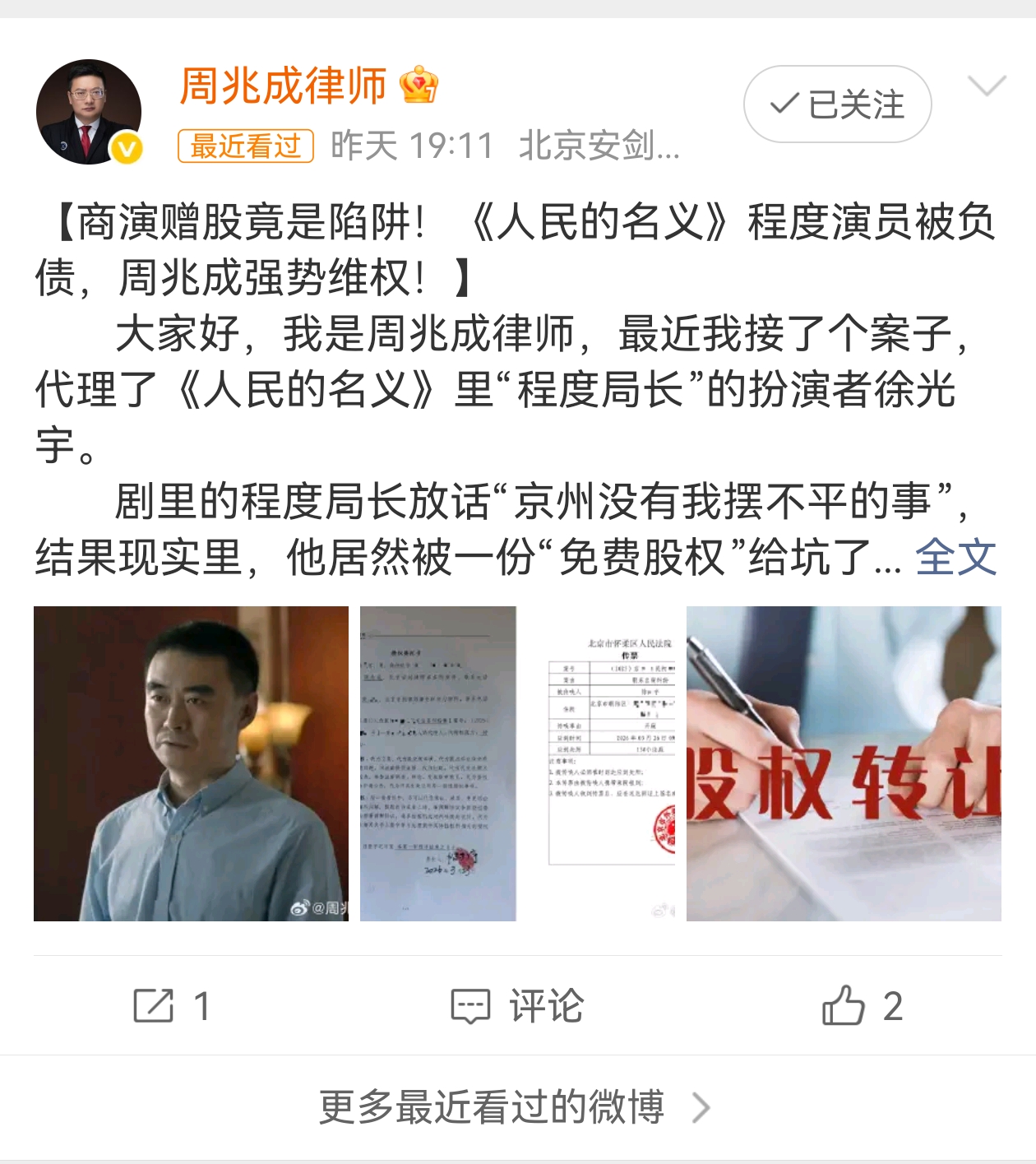Like the post by 周兆成律师

pyautogui.click(x=862, y=1006)
